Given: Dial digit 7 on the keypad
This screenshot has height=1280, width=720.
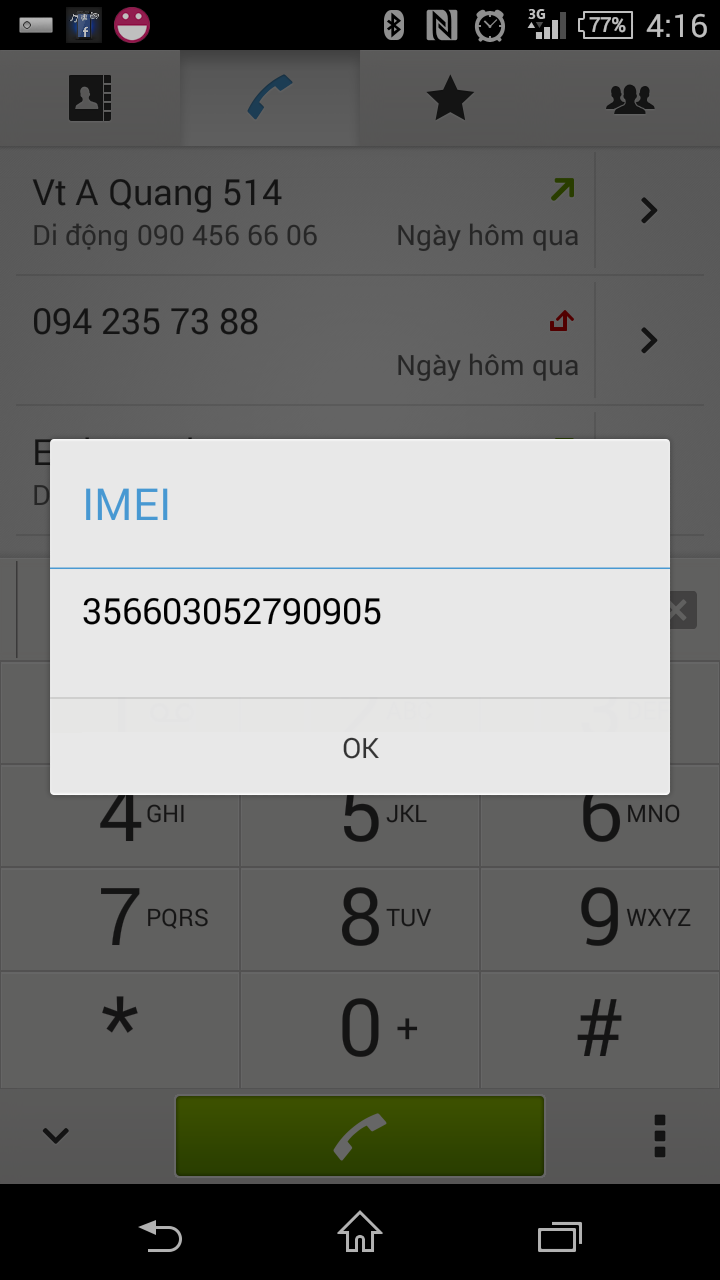Looking at the screenshot, I should click(x=120, y=918).
